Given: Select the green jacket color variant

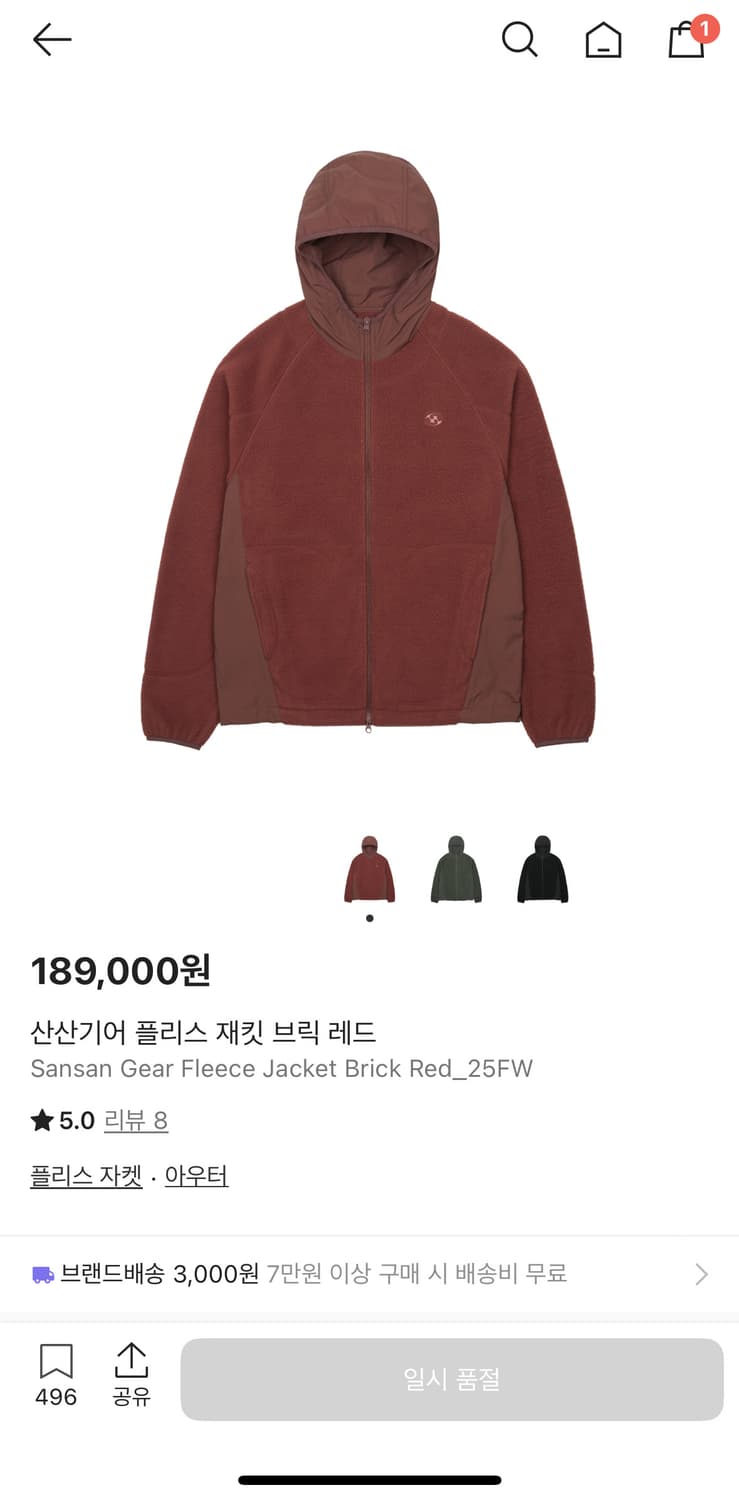Looking at the screenshot, I should (x=455, y=869).
